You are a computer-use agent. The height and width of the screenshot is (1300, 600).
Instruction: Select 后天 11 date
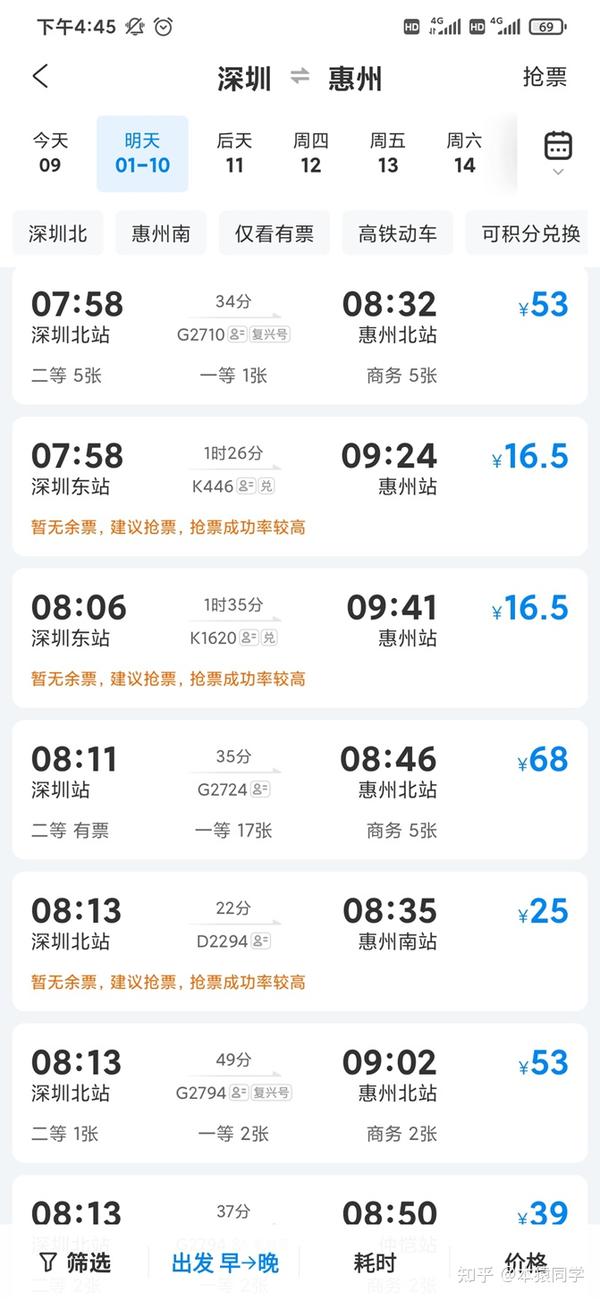pyautogui.click(x=234, y=153)
